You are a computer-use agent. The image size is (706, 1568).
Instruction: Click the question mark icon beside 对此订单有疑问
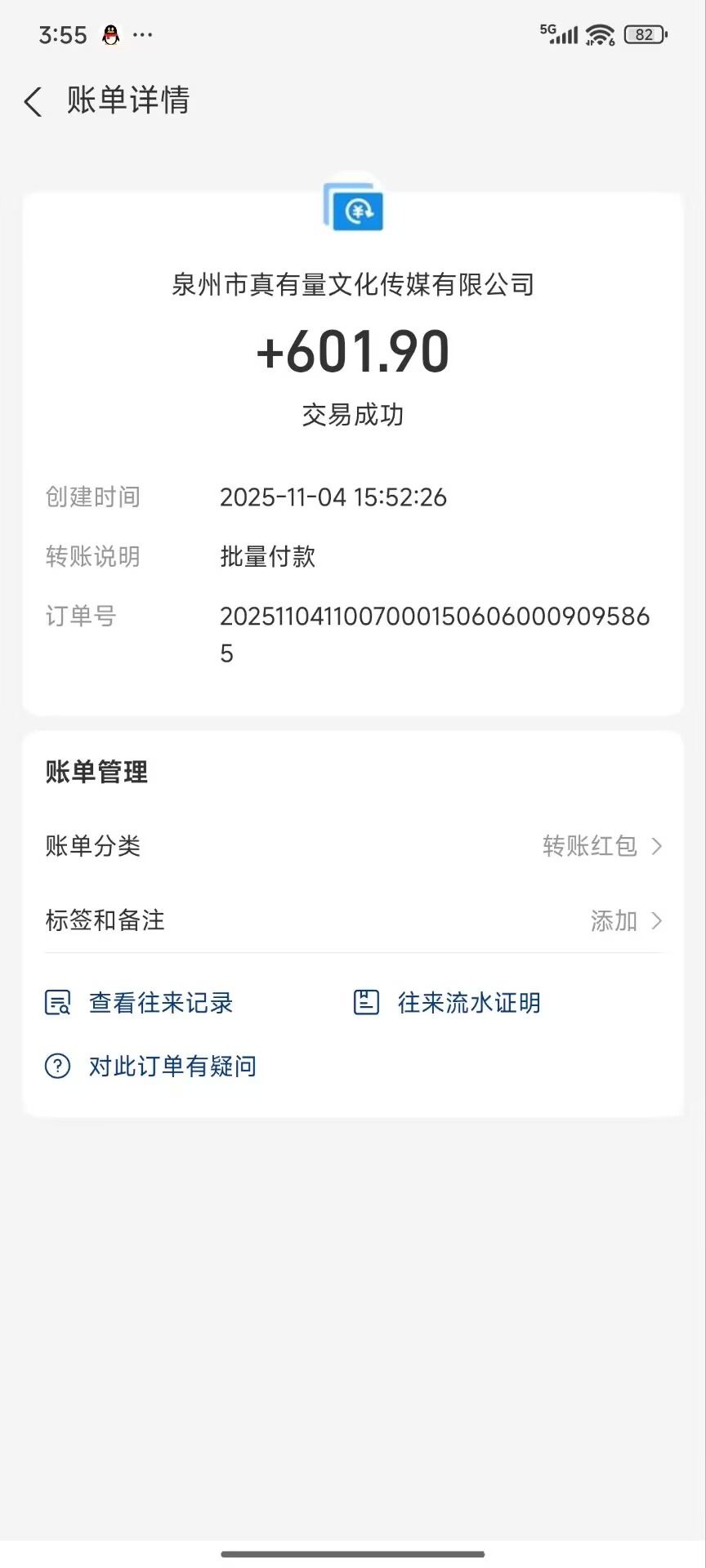56,1066
